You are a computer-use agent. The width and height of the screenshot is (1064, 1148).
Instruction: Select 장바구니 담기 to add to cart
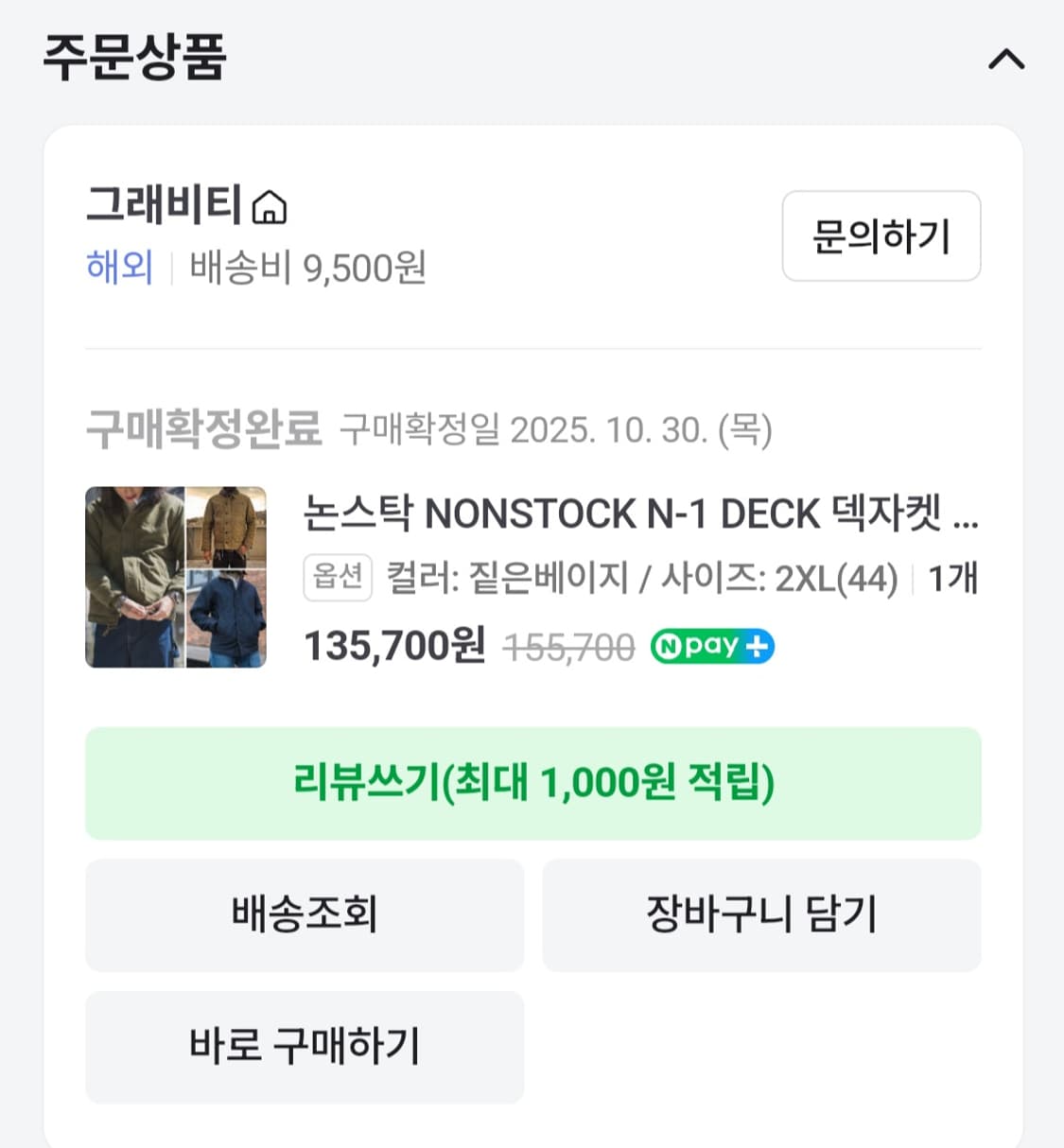coord(760,915)
